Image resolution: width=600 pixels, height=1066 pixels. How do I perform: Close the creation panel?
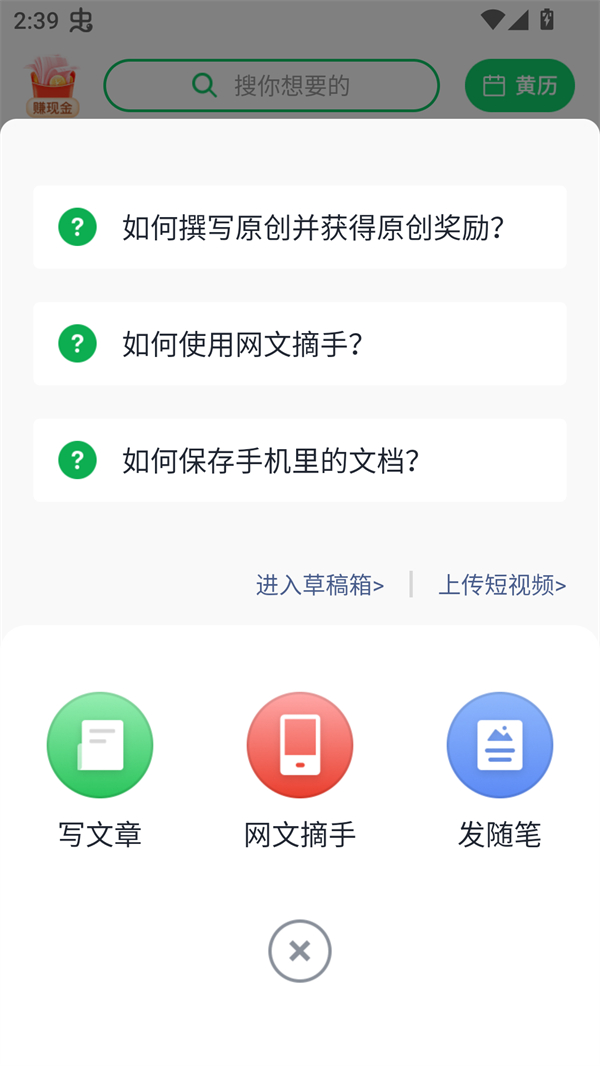coord(300,951)
